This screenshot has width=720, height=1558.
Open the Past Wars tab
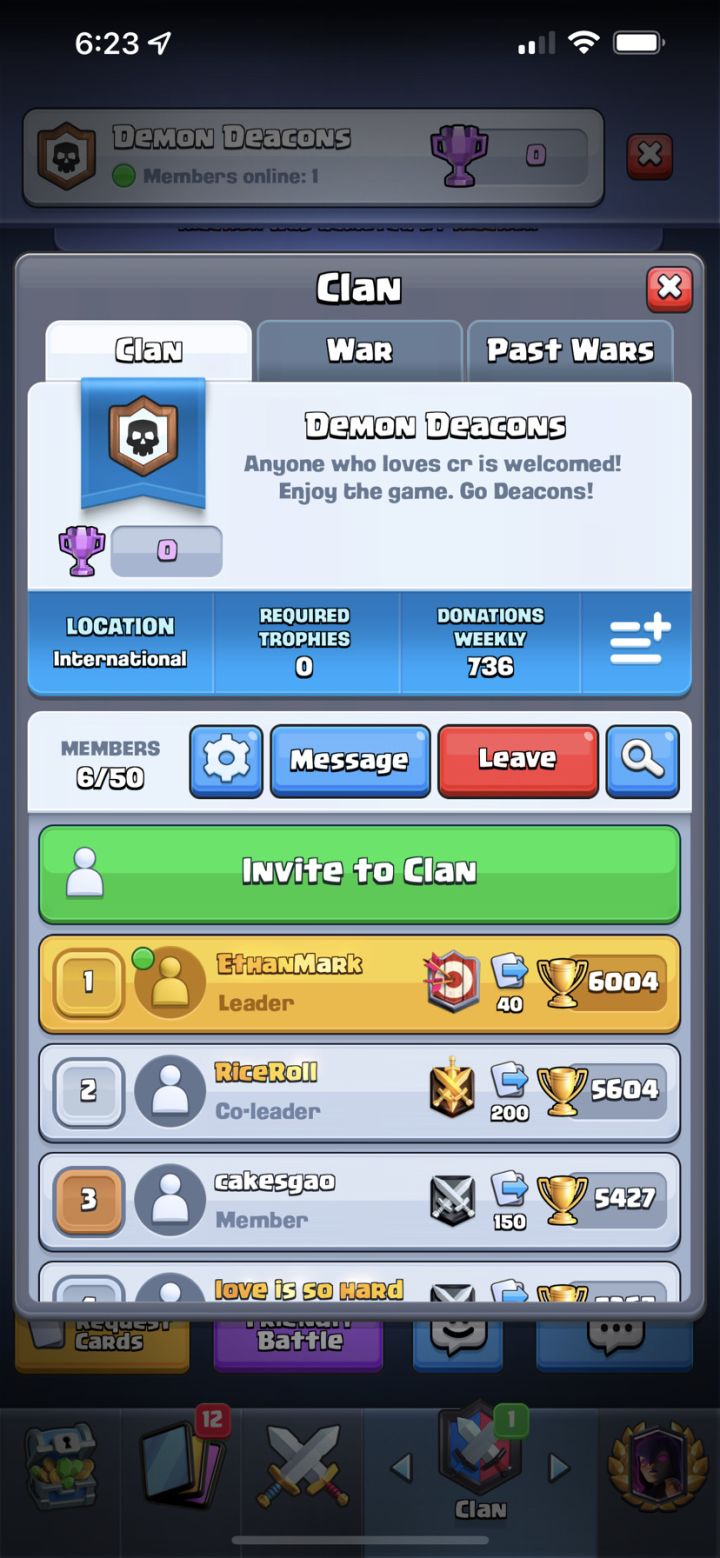click(x=570, y=351)
